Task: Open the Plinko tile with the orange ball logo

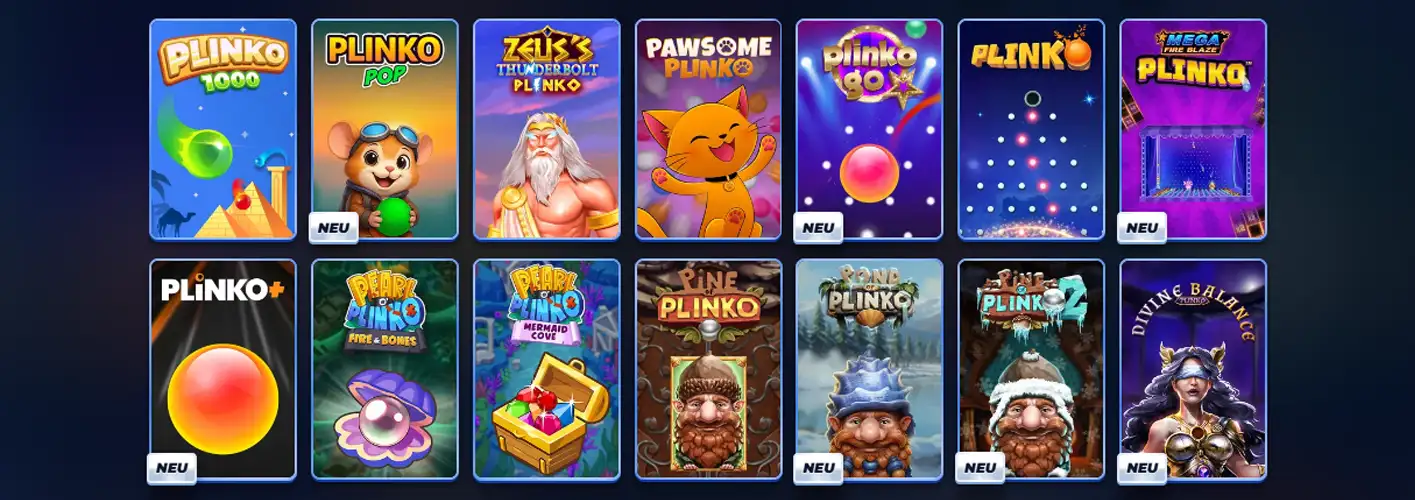Action: 1031,130
